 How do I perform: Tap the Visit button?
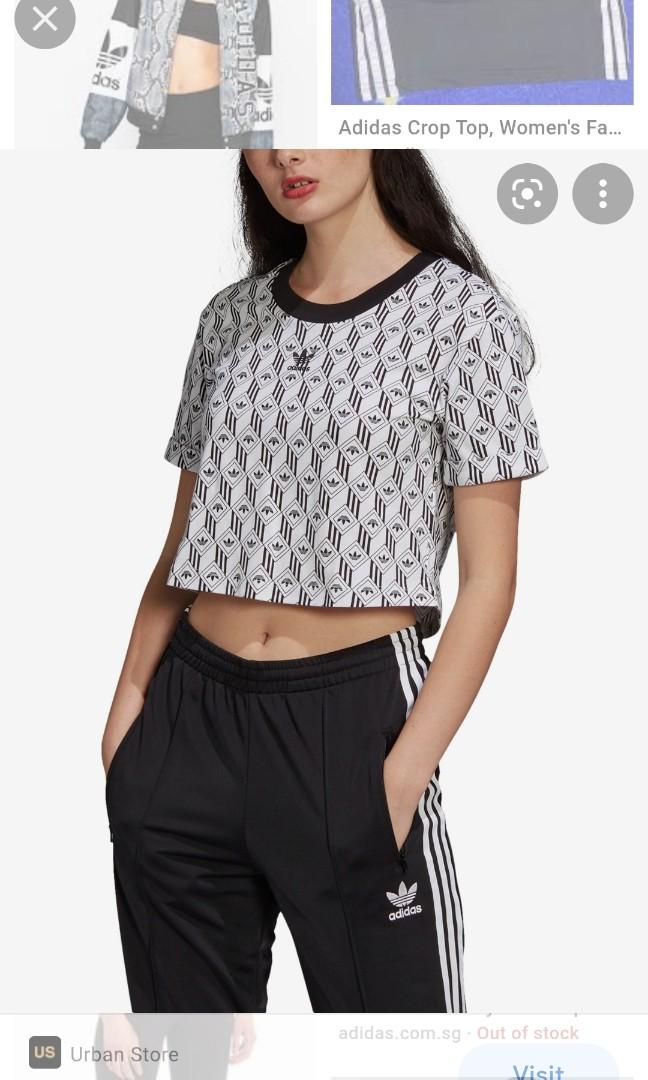click(x=538, y=1068)
